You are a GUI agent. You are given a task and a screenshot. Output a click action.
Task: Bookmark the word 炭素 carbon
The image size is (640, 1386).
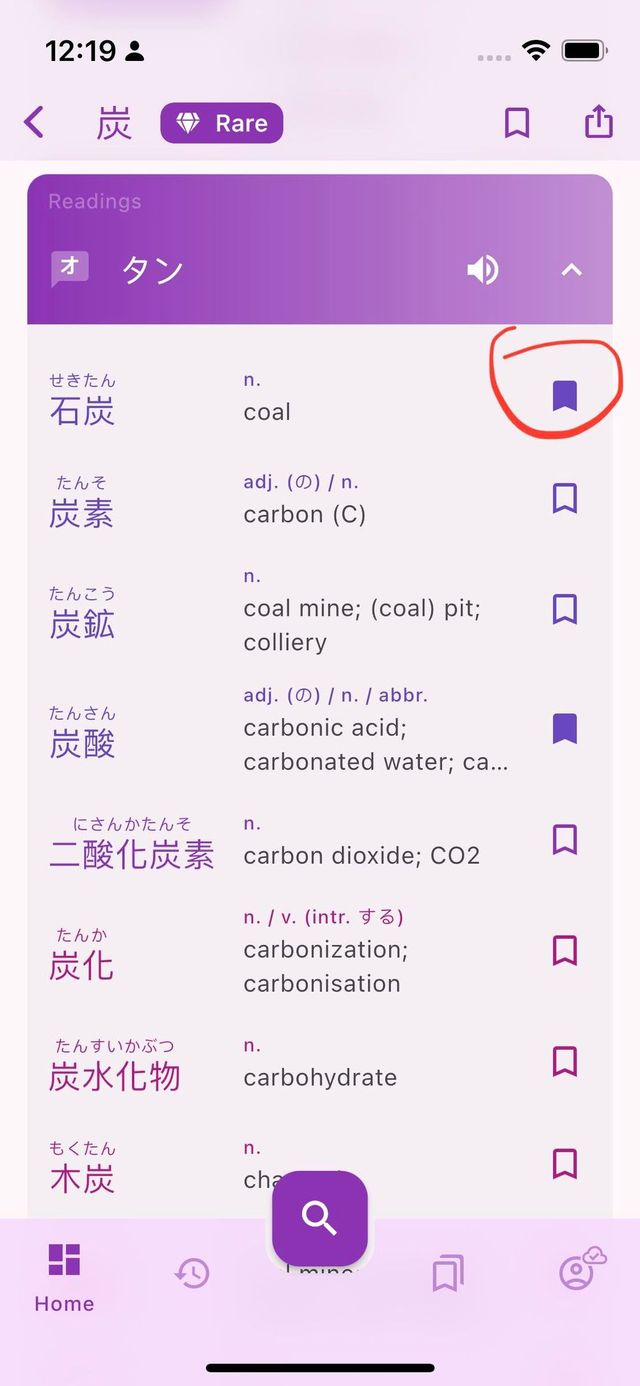(x=565, y=498)
